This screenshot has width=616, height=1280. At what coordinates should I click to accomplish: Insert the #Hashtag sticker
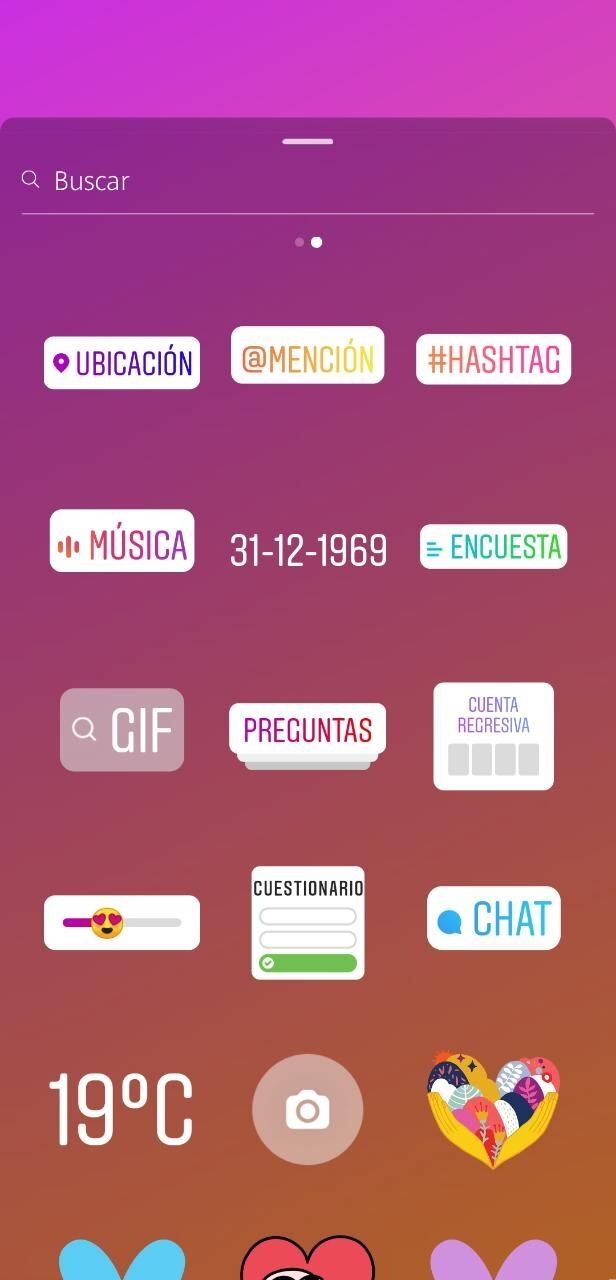(493, 359)
